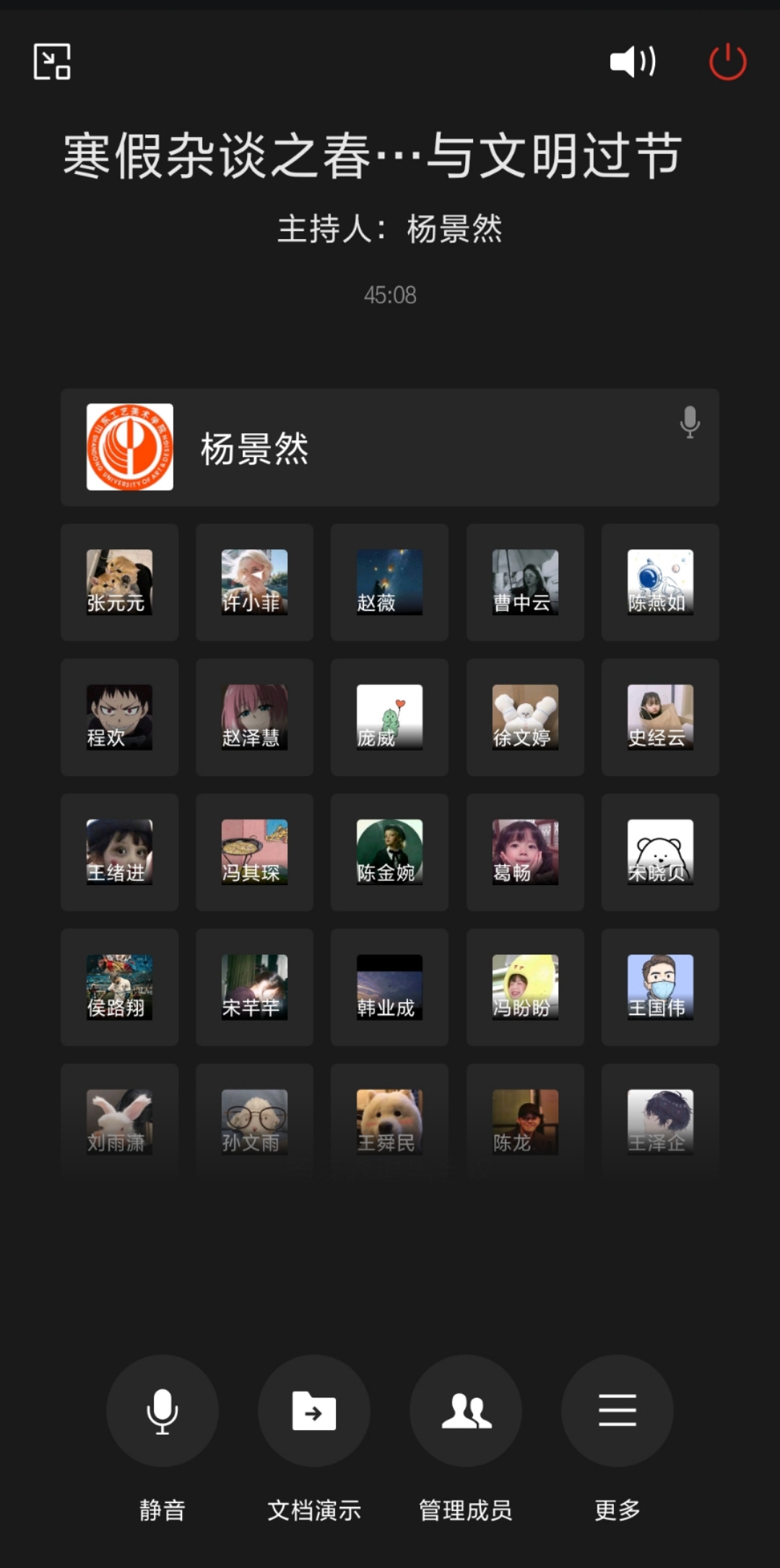Select participant 陈金婉
Screen dimensions: 780x1568
click(389, 853)
